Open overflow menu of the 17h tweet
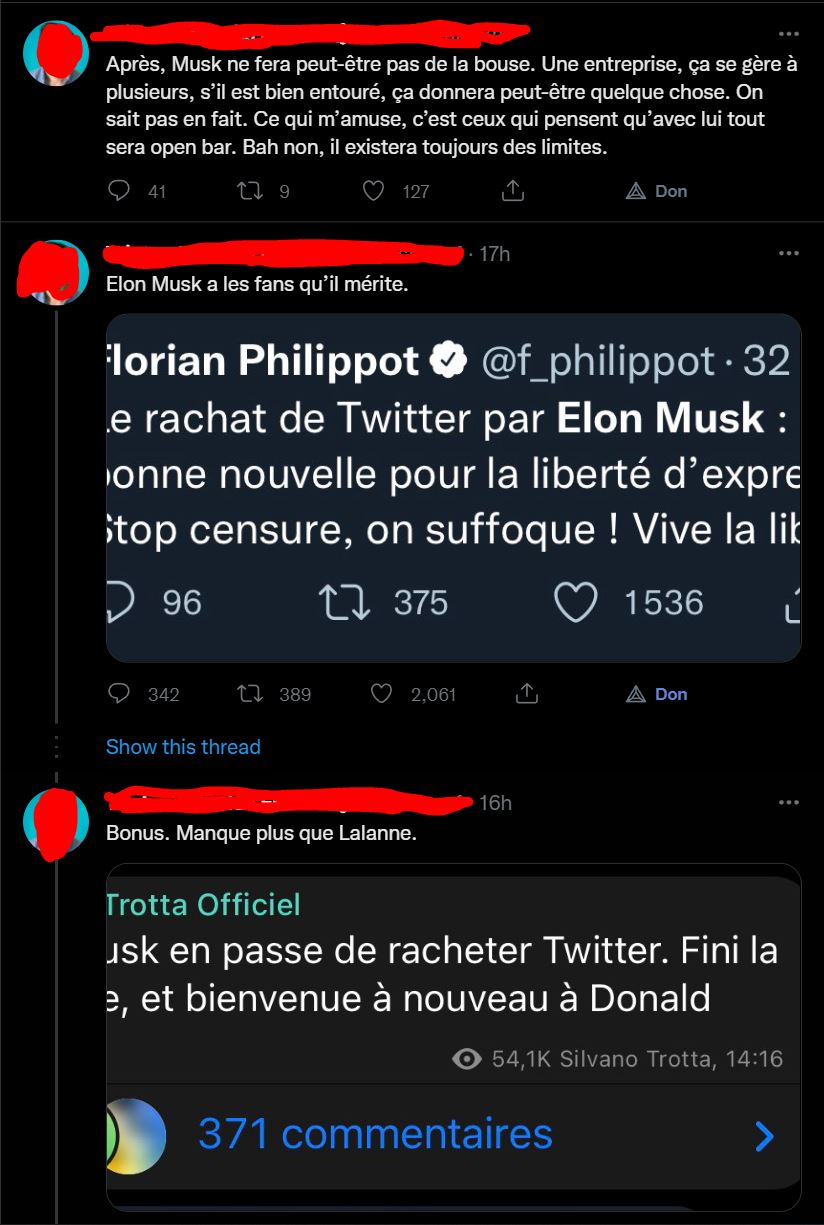This screenshot has height=1225, width=824. (x=789, y=253)
